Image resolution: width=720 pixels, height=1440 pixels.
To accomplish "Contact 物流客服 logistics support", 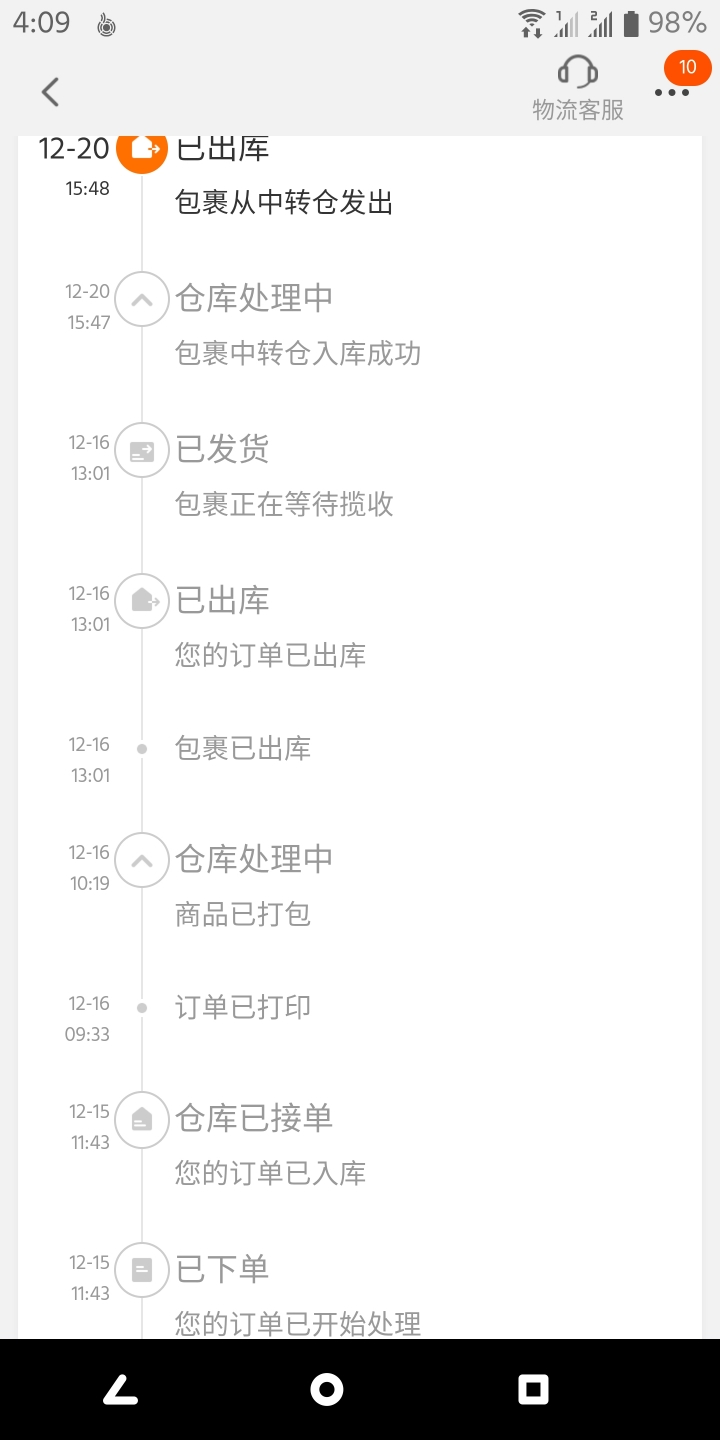I will click(578, 90).
